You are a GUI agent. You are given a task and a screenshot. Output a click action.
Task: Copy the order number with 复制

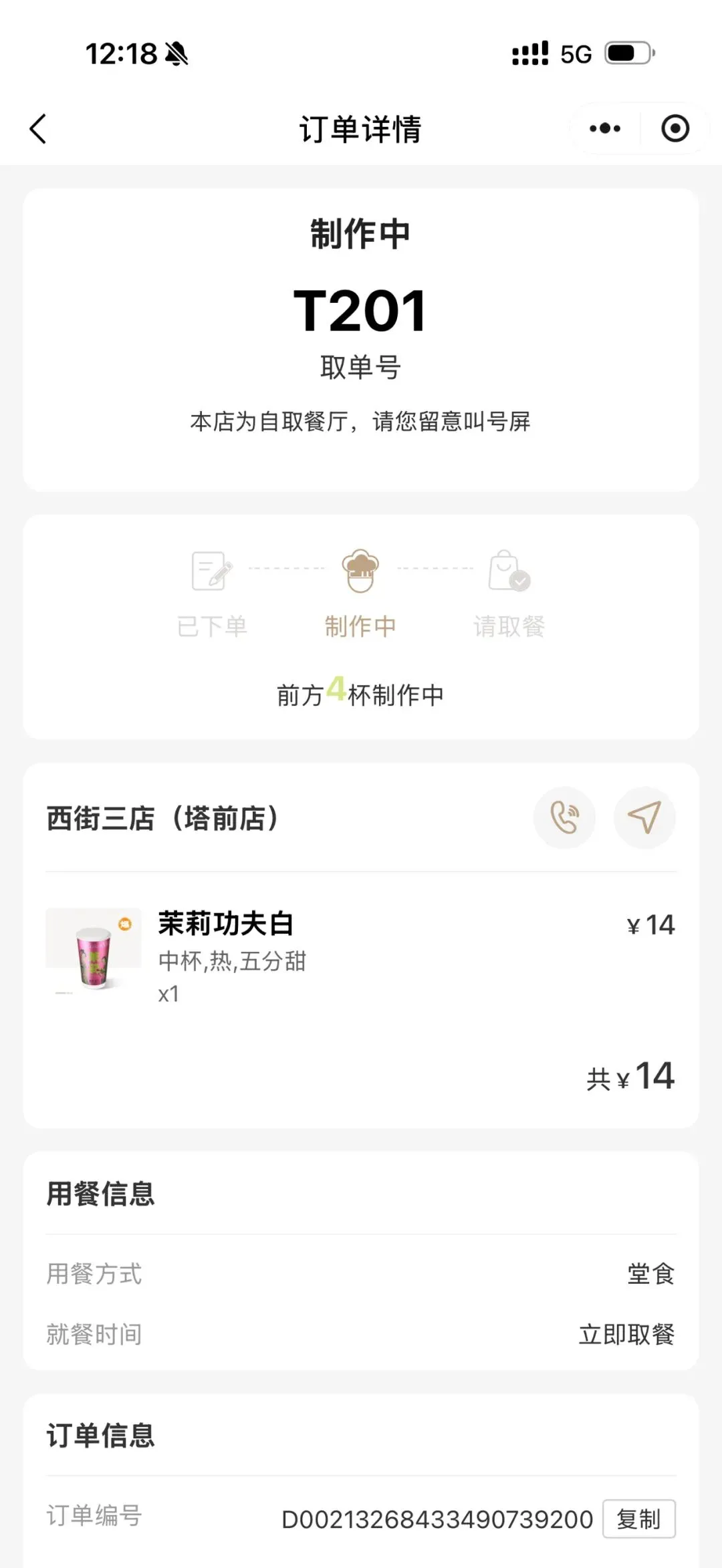tap(638, 1519)
